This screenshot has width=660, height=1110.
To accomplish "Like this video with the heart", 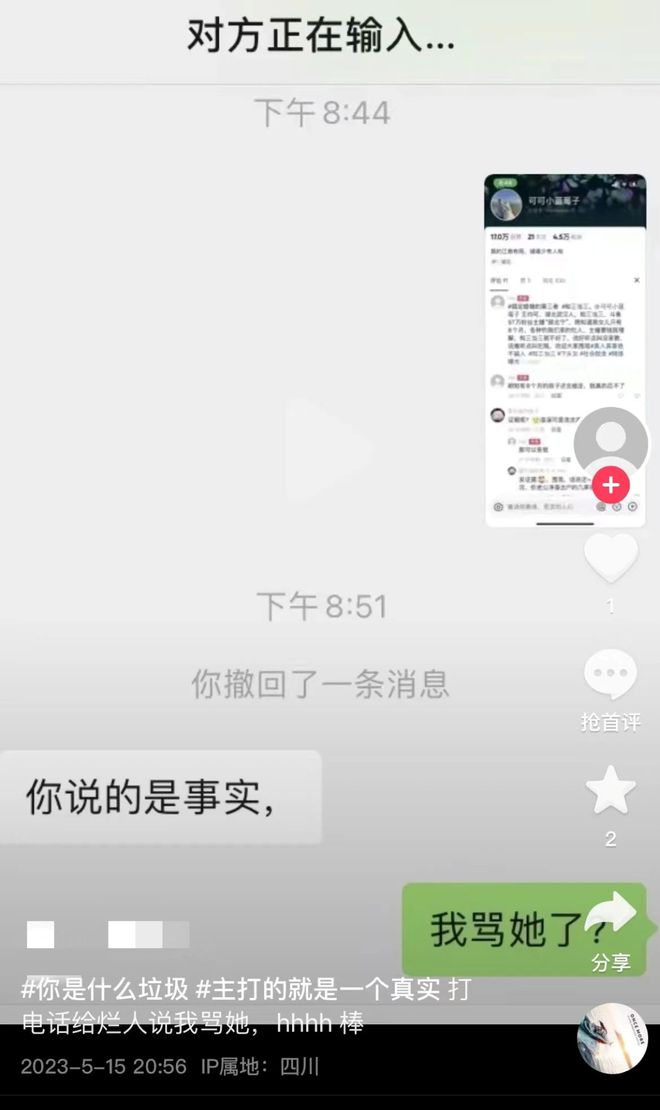I will 610,559.
